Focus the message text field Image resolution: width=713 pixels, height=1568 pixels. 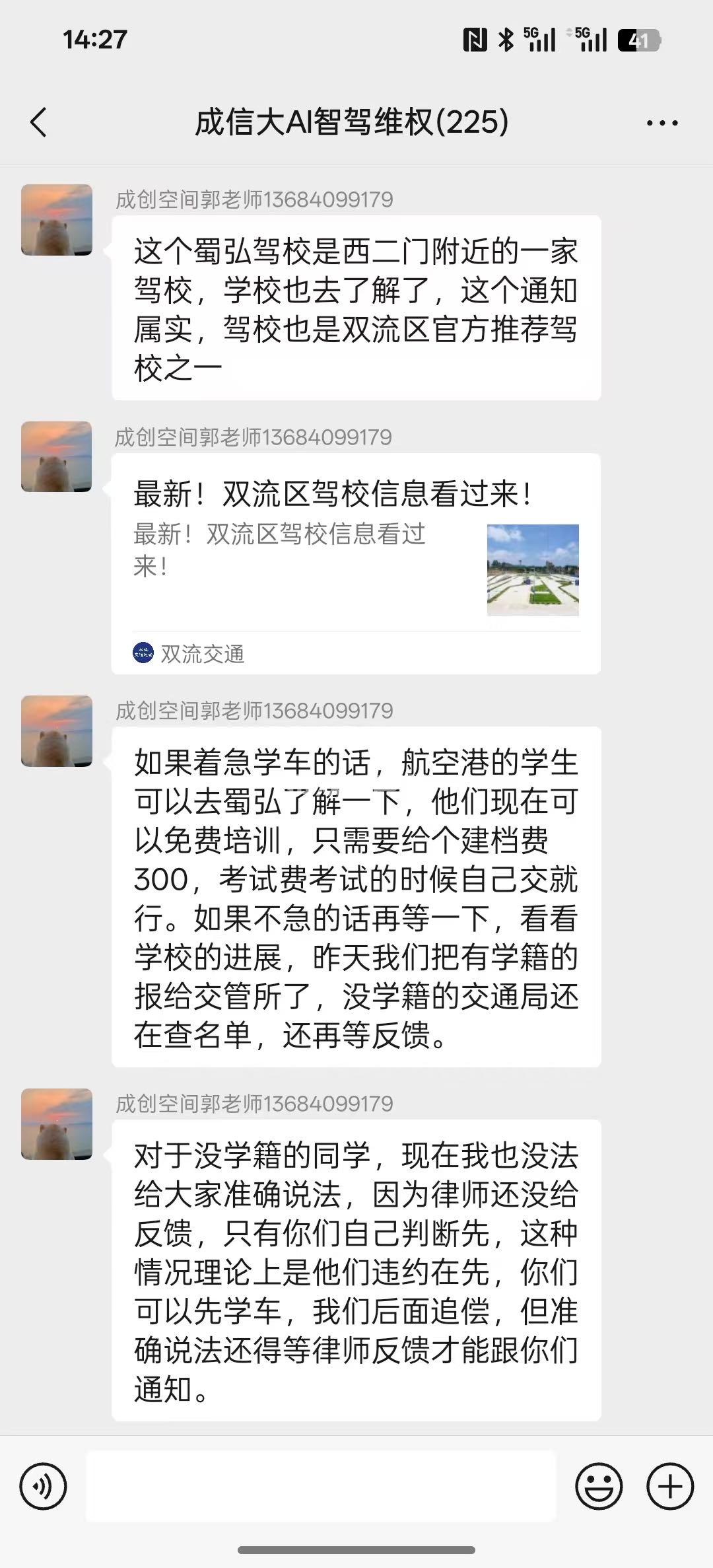pos(321,1486)
